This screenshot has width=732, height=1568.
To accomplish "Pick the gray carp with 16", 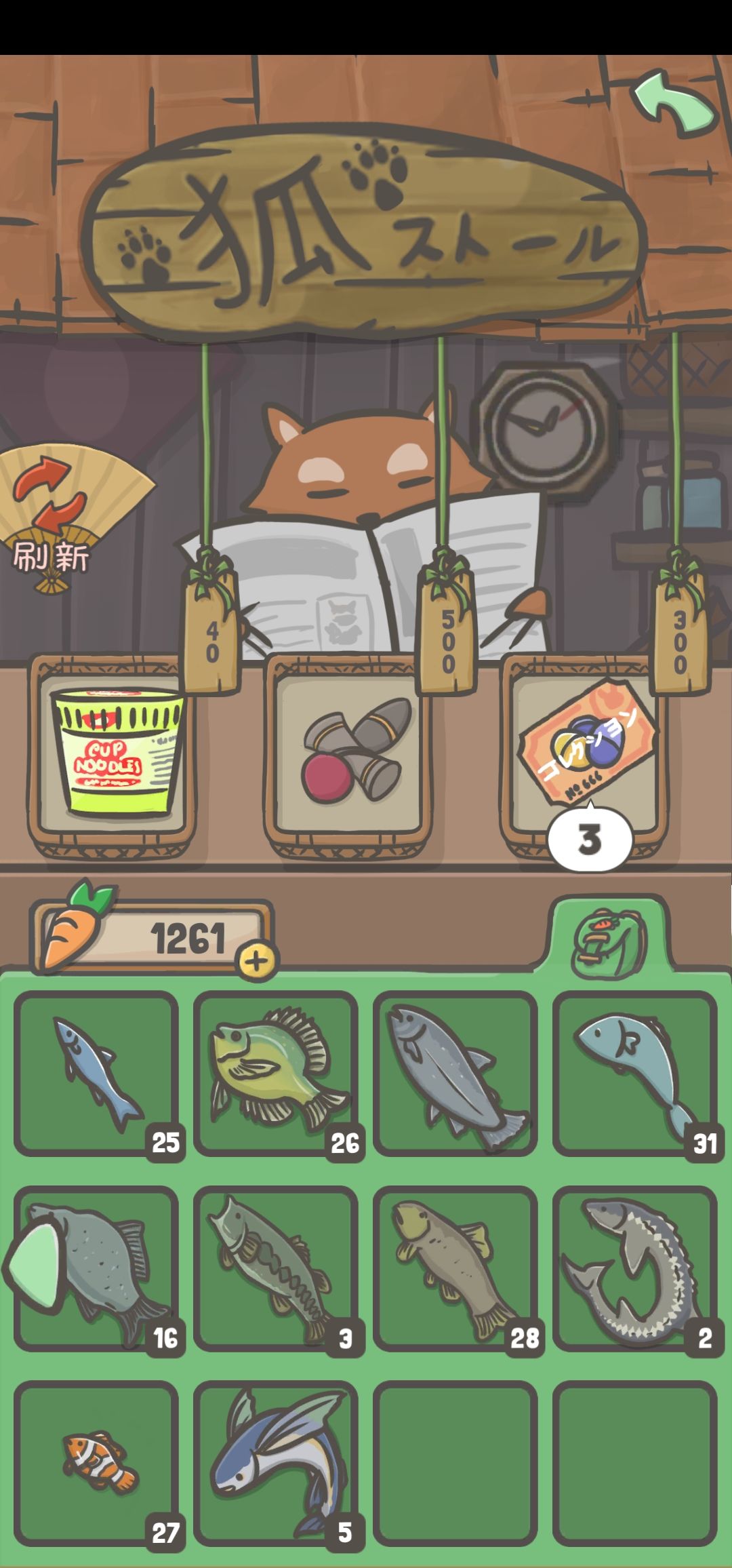I will pos(96,1268).
